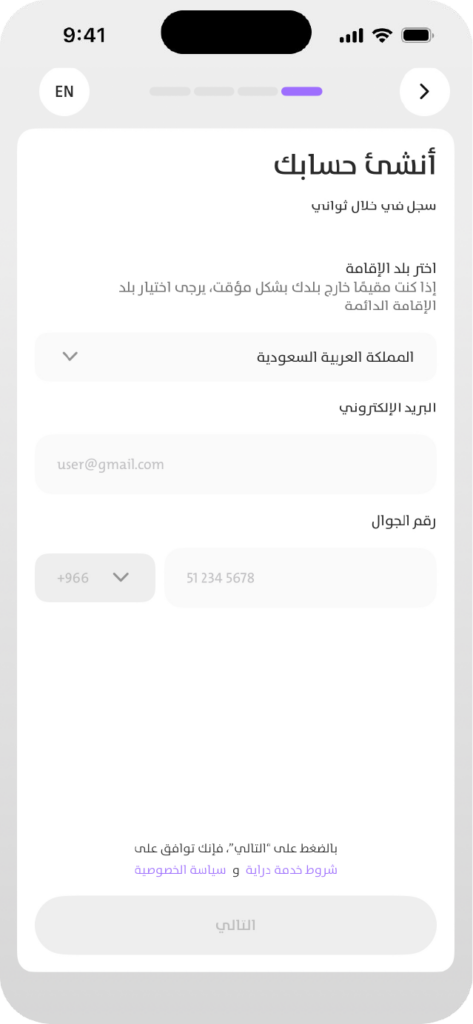This screenshot has width=473, height=1024.
Task: Tap the التالي button
Action: point(235,925)
